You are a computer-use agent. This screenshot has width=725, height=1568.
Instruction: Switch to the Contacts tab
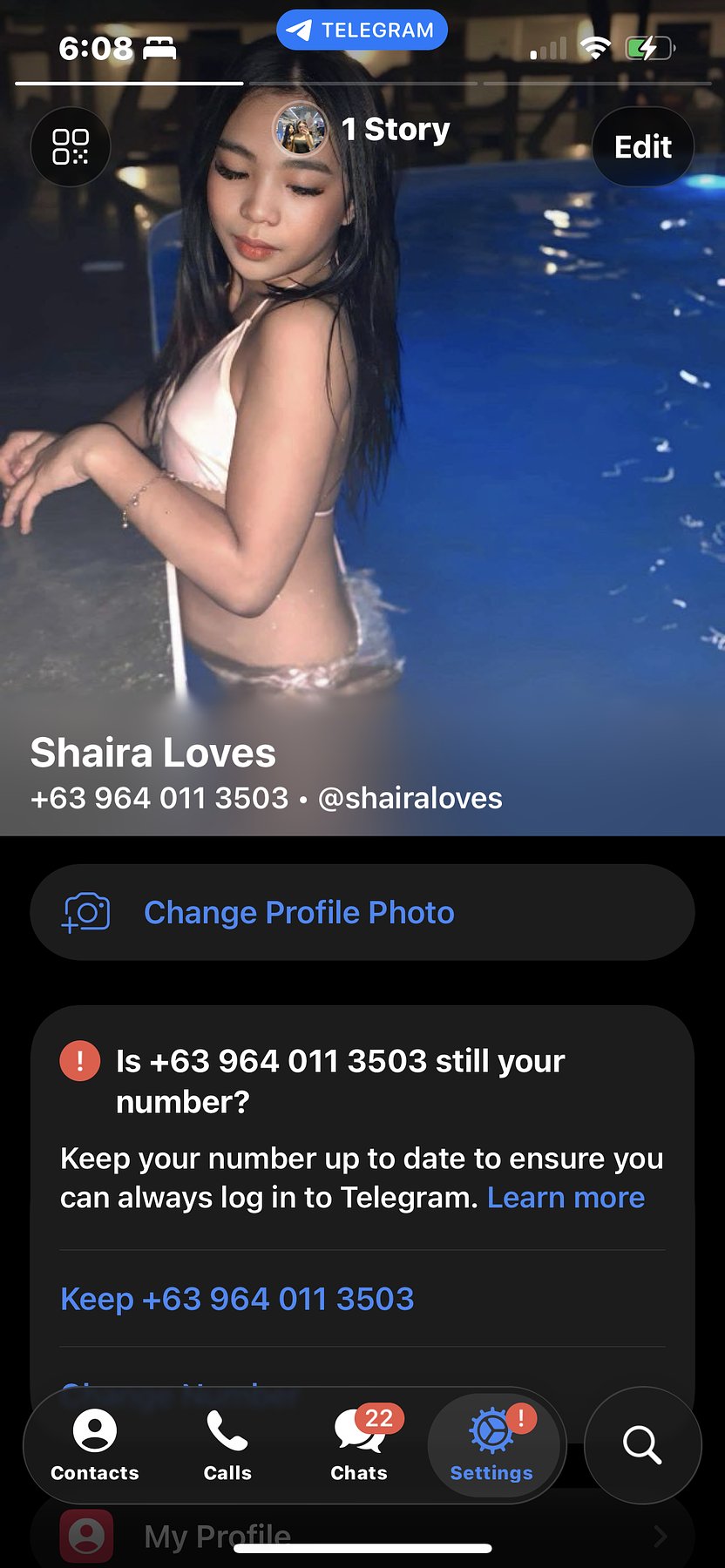click(x=95, y=1444)
